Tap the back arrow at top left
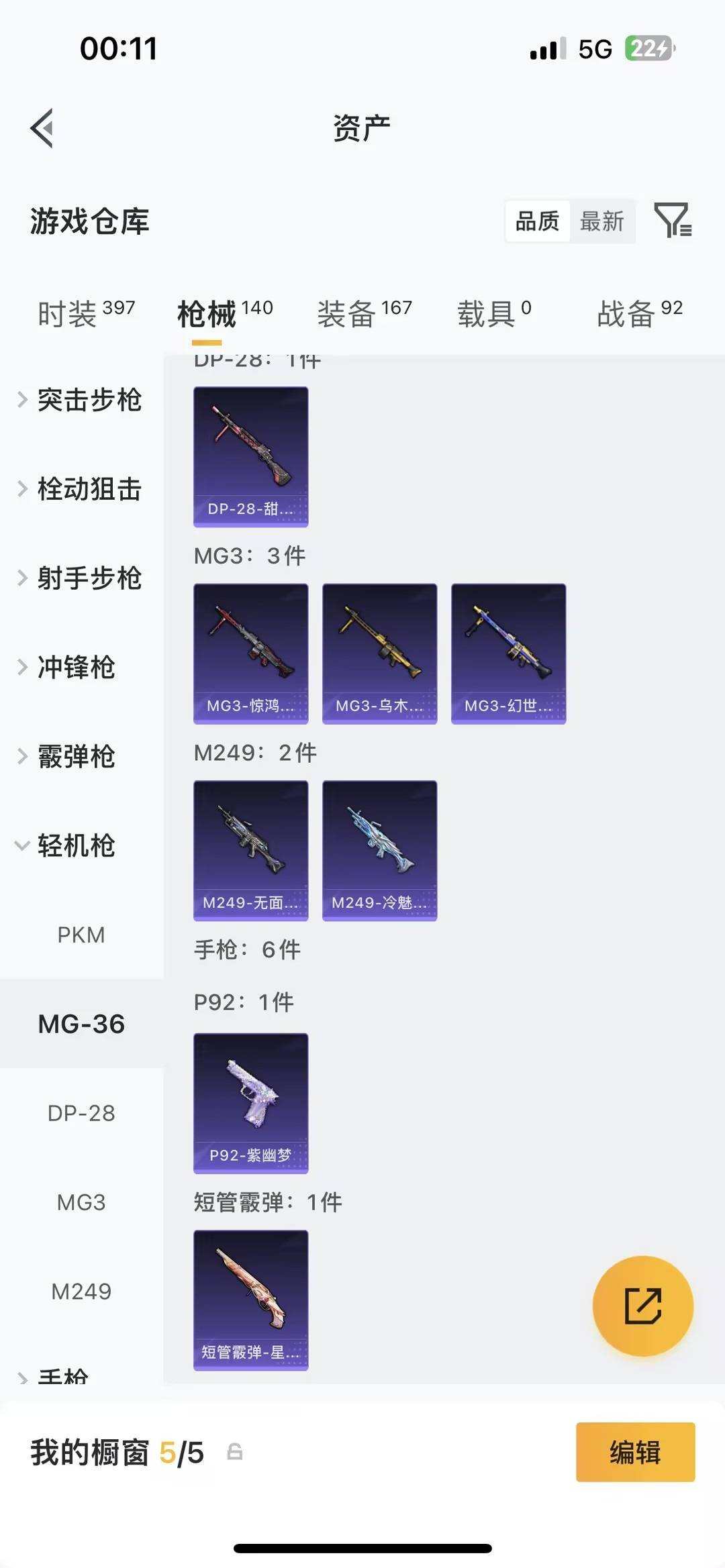Screen dimensions: 725x1568 (42, 127)
